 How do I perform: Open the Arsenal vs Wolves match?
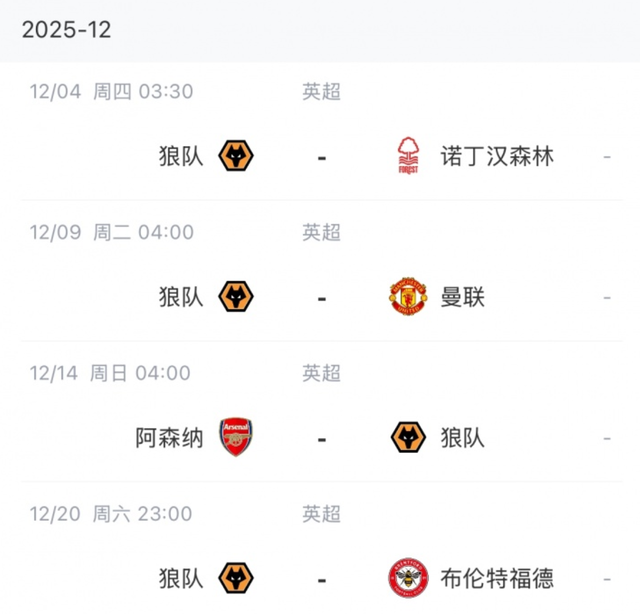point(322,438)
